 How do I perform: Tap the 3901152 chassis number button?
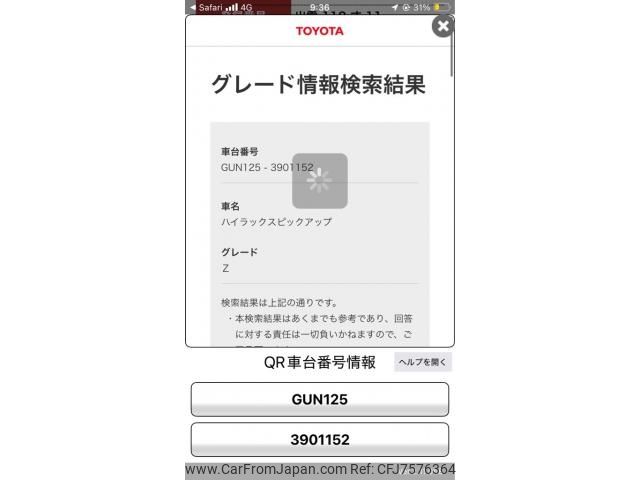pyautogui.click(x=320, y=440)
